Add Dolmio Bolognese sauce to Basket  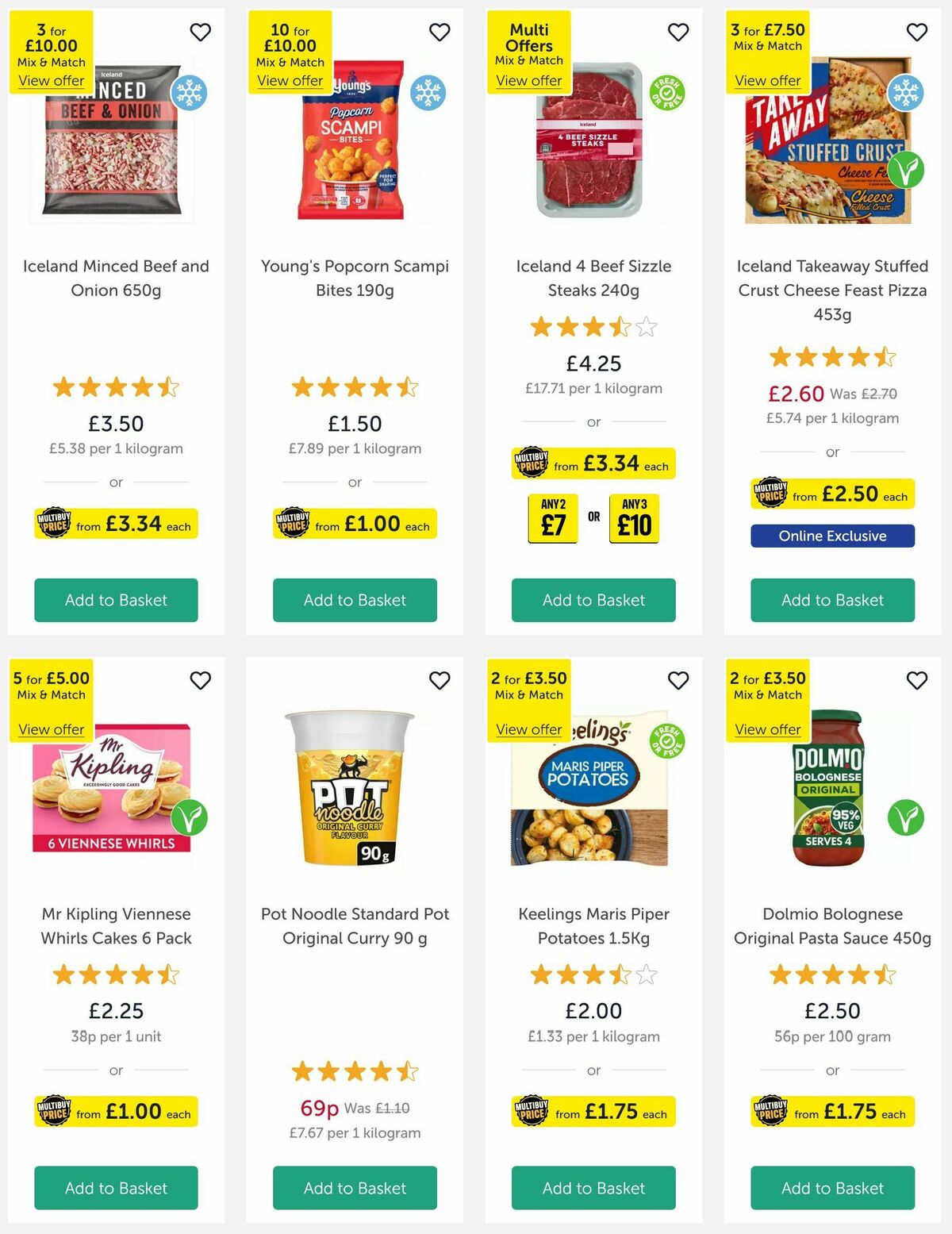tap(831, 1188)
